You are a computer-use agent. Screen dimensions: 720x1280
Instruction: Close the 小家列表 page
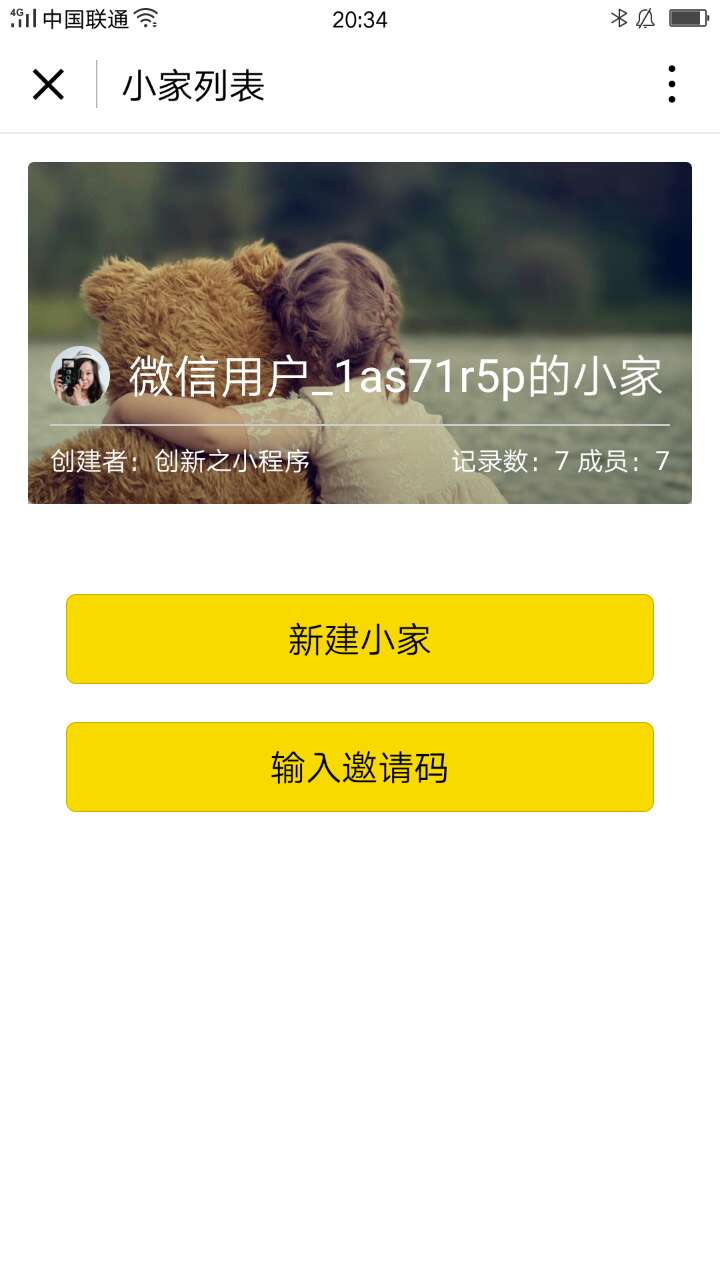48,85
